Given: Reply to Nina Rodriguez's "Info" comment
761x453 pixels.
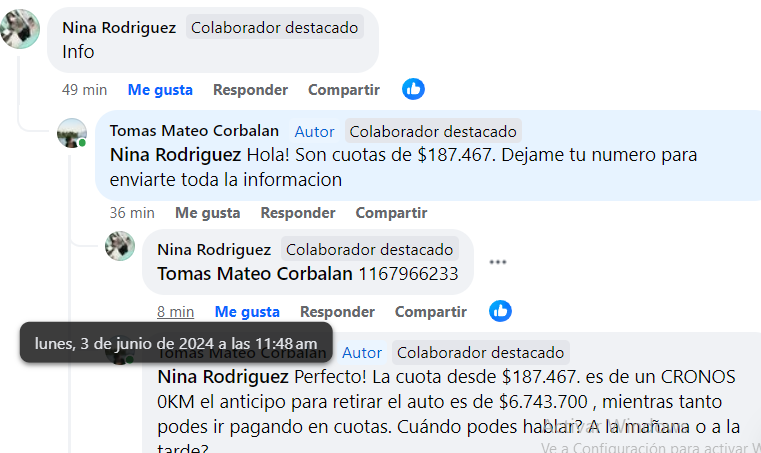Looking at the screenshot, I should coord(250,90).
